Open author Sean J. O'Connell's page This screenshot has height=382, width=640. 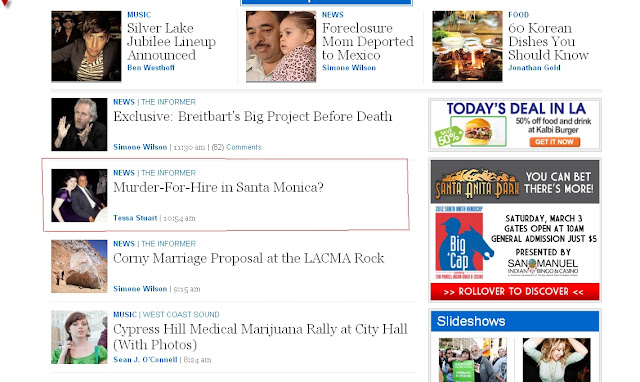[x=145, y=360]
